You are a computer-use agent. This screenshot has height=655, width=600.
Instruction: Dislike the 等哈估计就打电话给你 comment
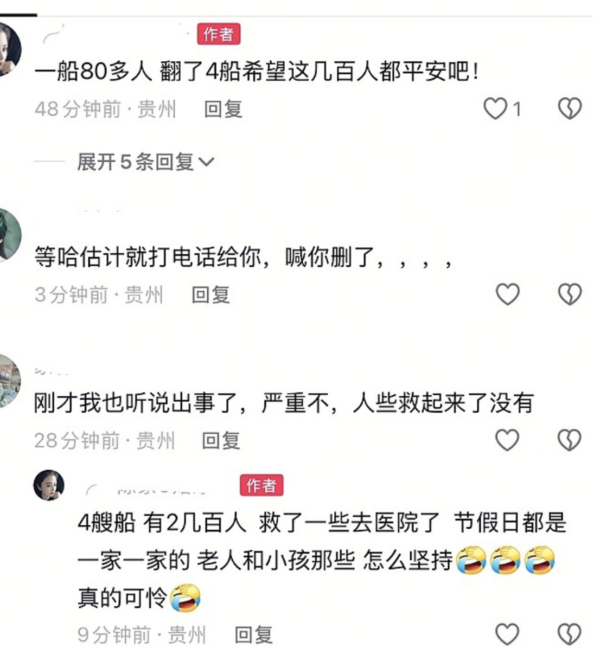[x=569, y=294]
